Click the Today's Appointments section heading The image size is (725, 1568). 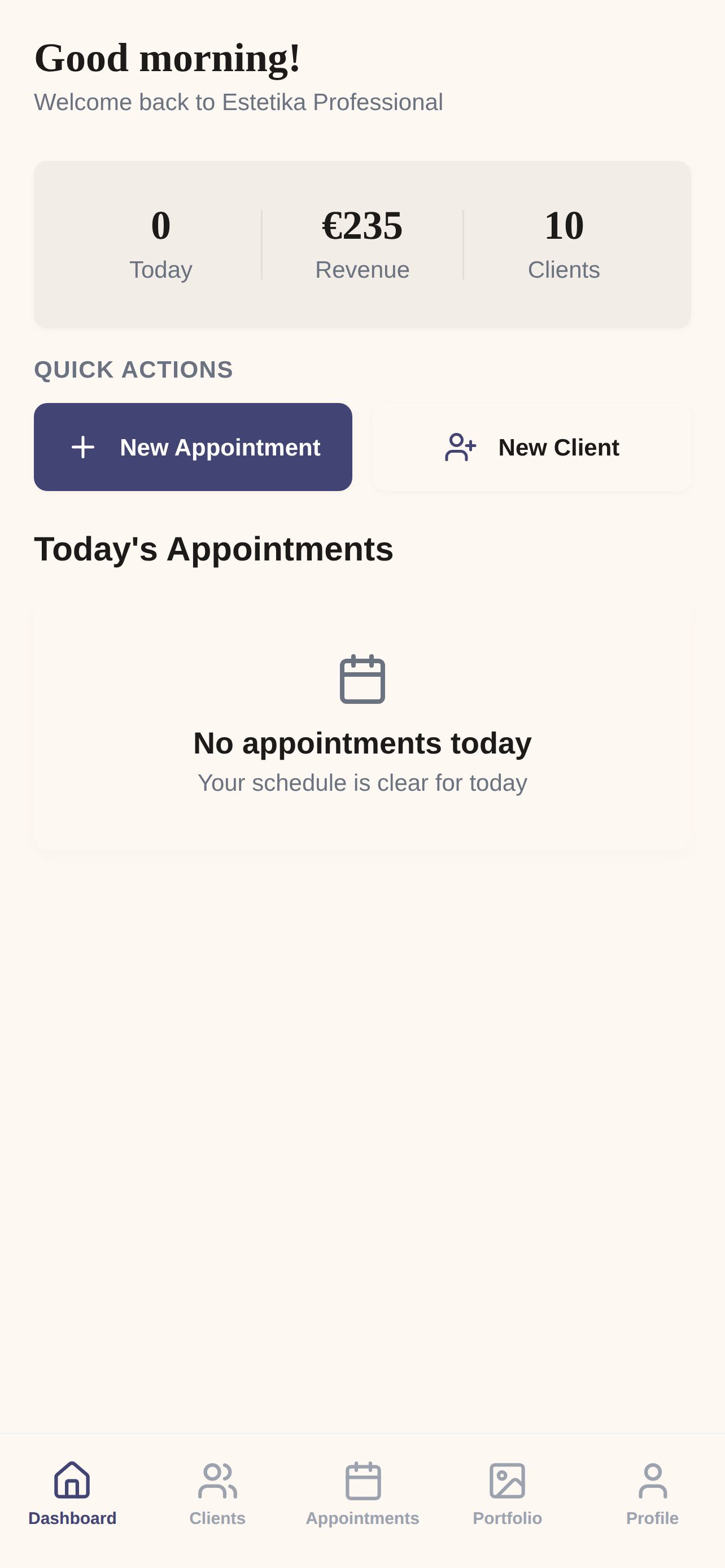(x=214, y=549)
